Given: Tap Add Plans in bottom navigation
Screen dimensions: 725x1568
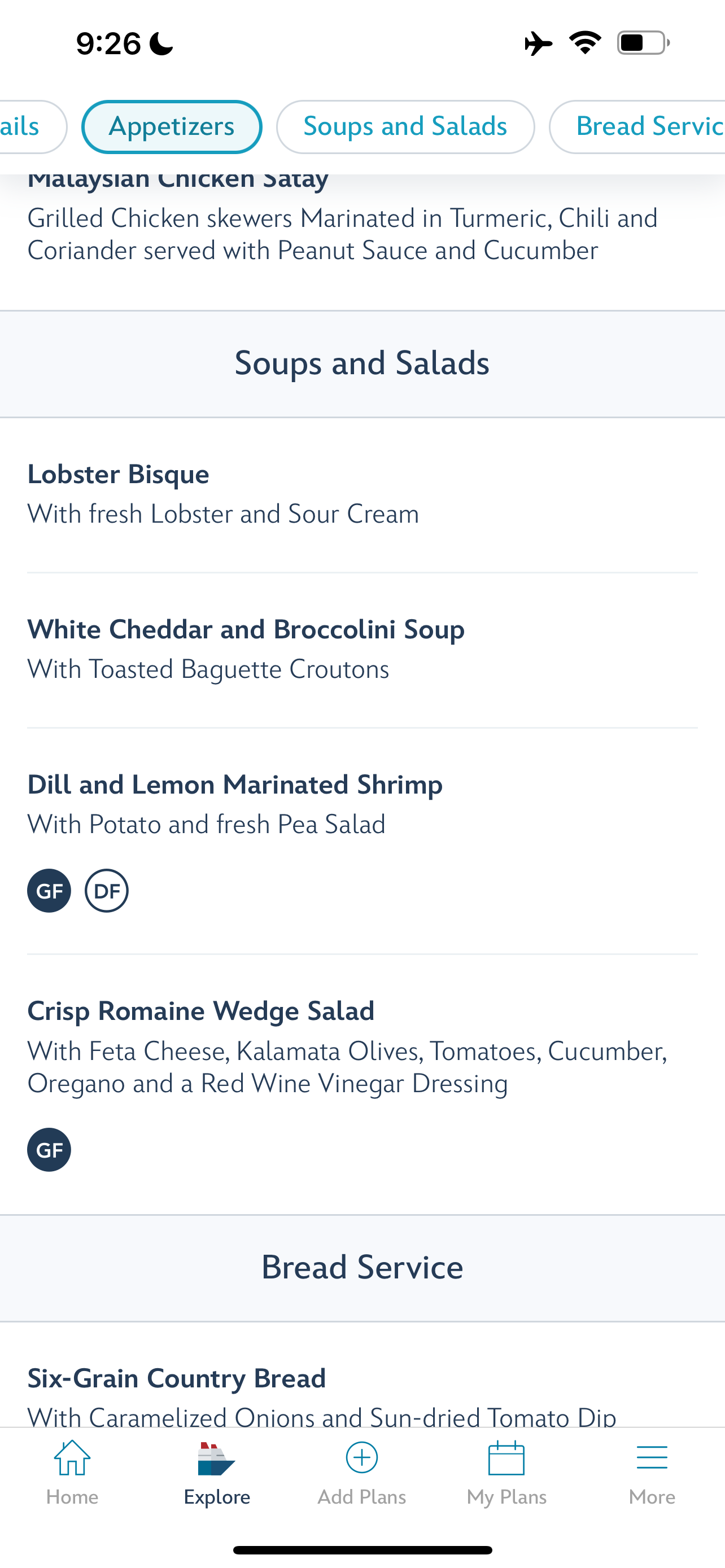Looking at the screenshot, I should [361, 1472].
